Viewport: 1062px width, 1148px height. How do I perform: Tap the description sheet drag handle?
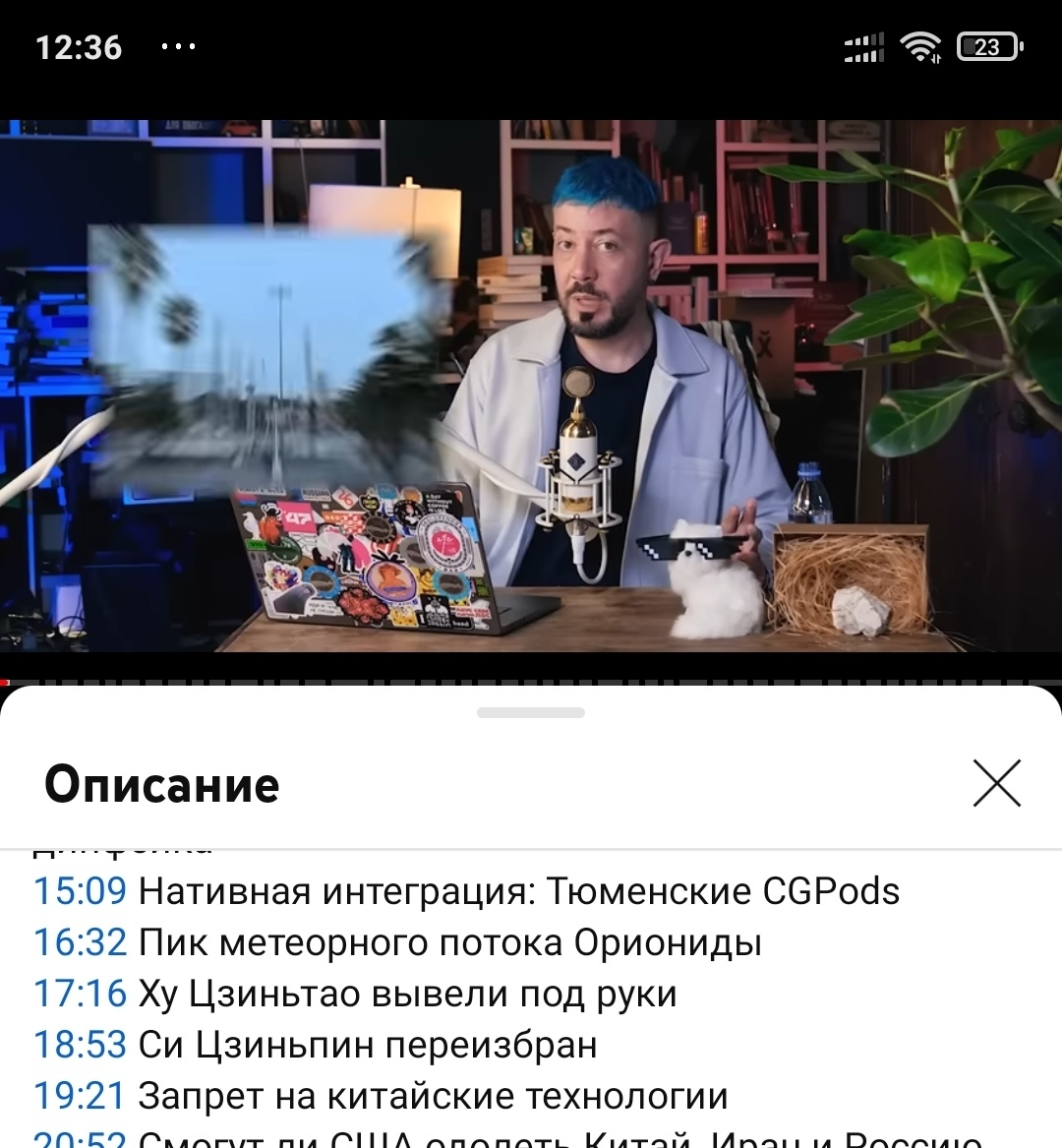click(x=531, y=712)
